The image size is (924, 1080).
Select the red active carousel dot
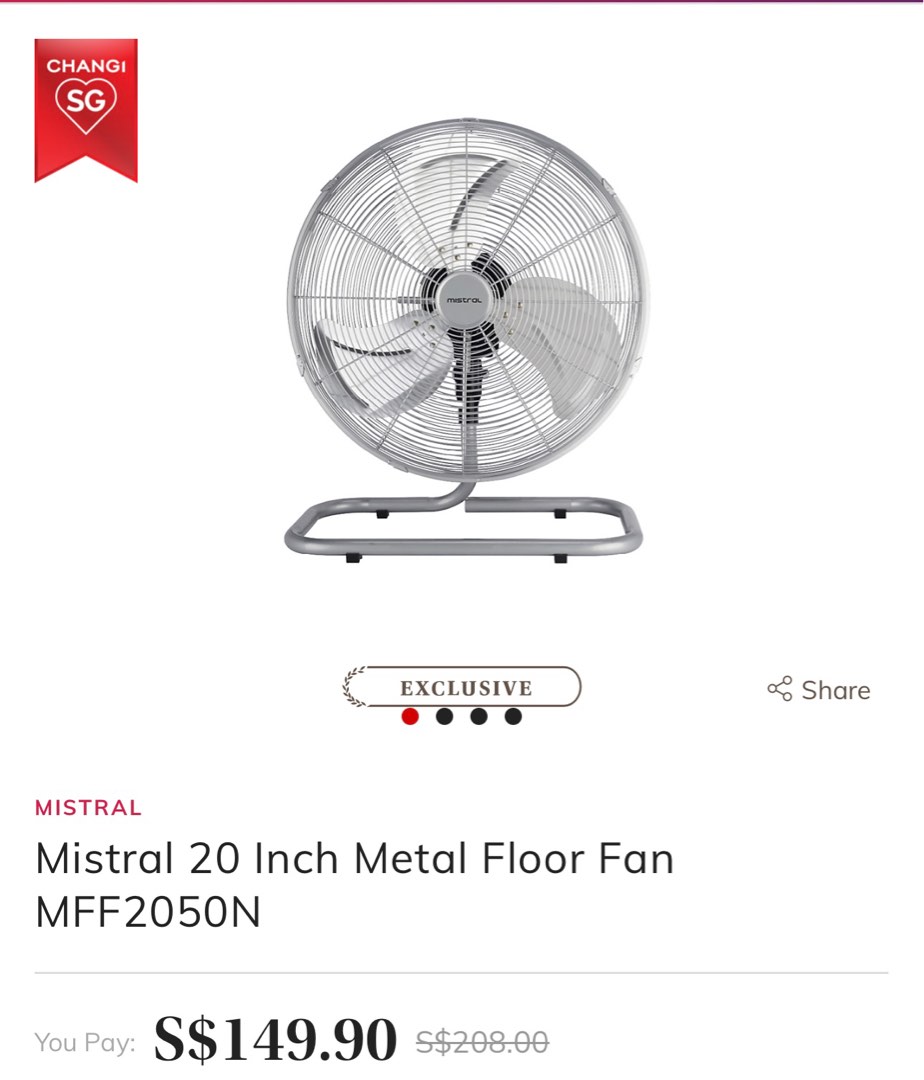[x=410, y=716]
